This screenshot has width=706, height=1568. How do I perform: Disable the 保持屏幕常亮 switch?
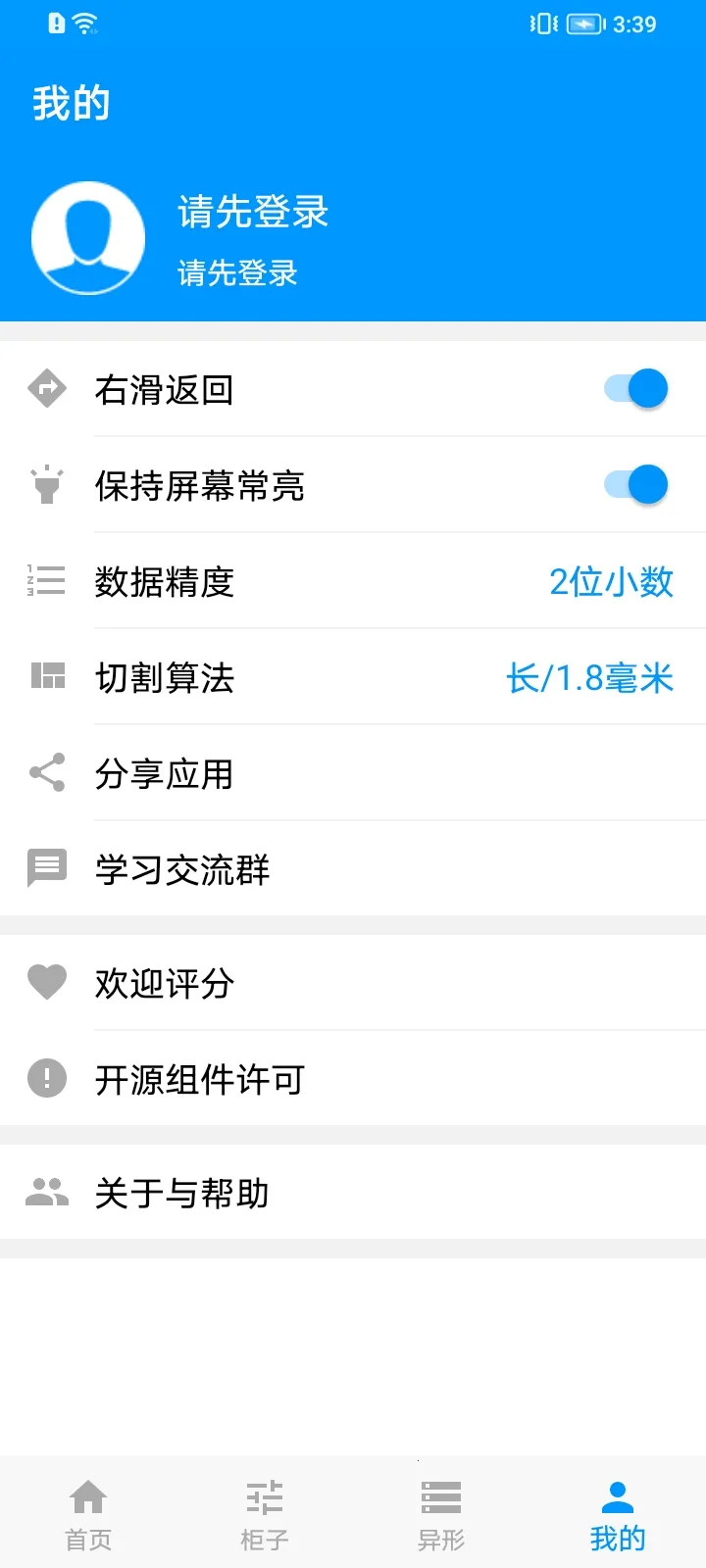[635, 485]
